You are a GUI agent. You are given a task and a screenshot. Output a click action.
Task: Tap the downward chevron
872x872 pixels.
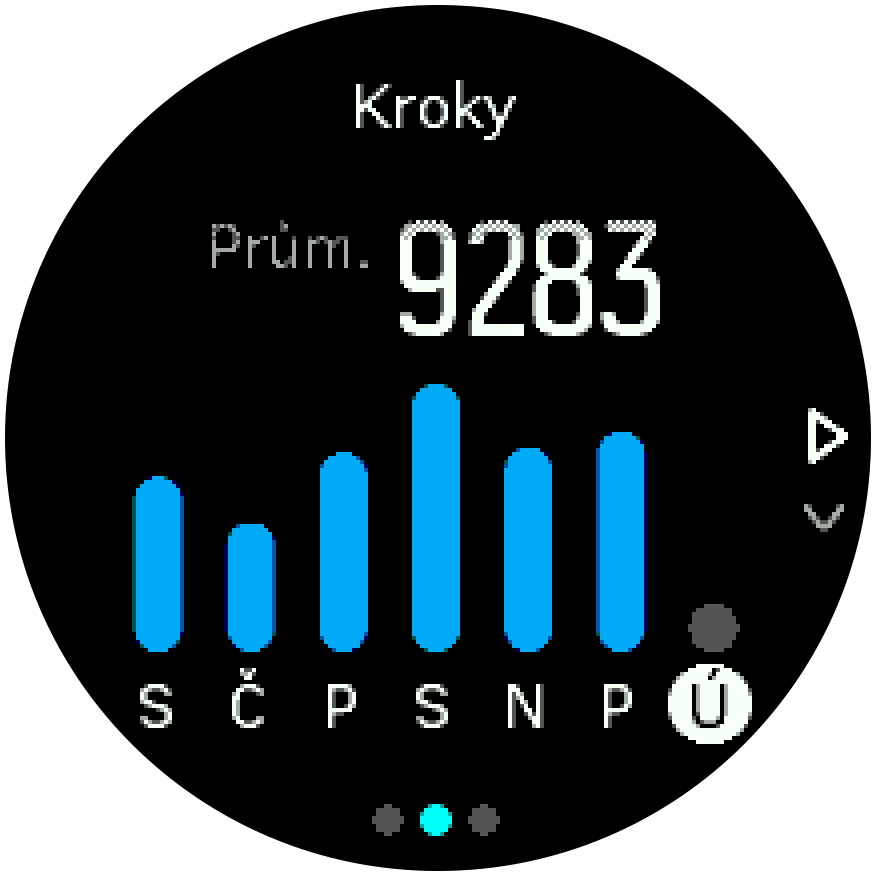tap(824, 516)
